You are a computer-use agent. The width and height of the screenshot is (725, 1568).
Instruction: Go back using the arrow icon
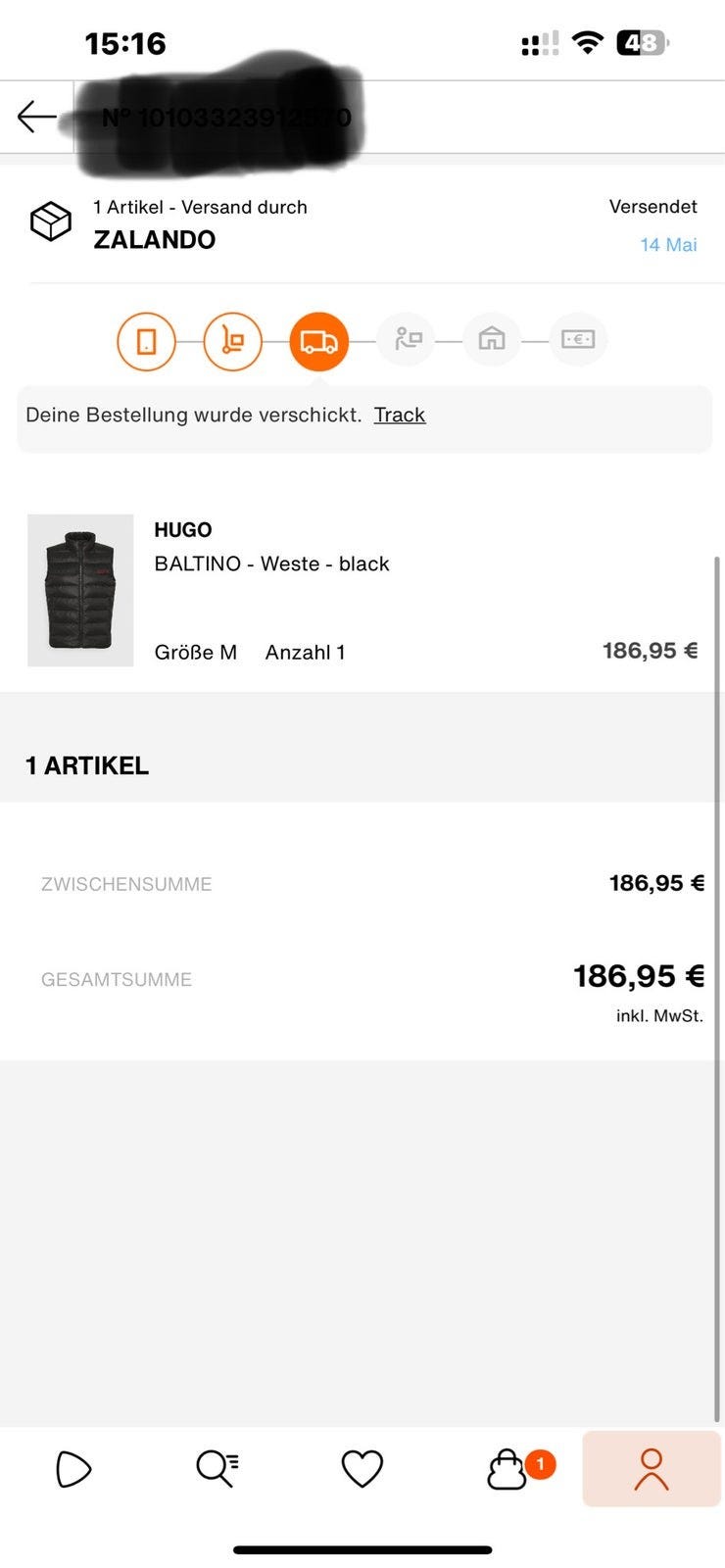tap(37, 117)
